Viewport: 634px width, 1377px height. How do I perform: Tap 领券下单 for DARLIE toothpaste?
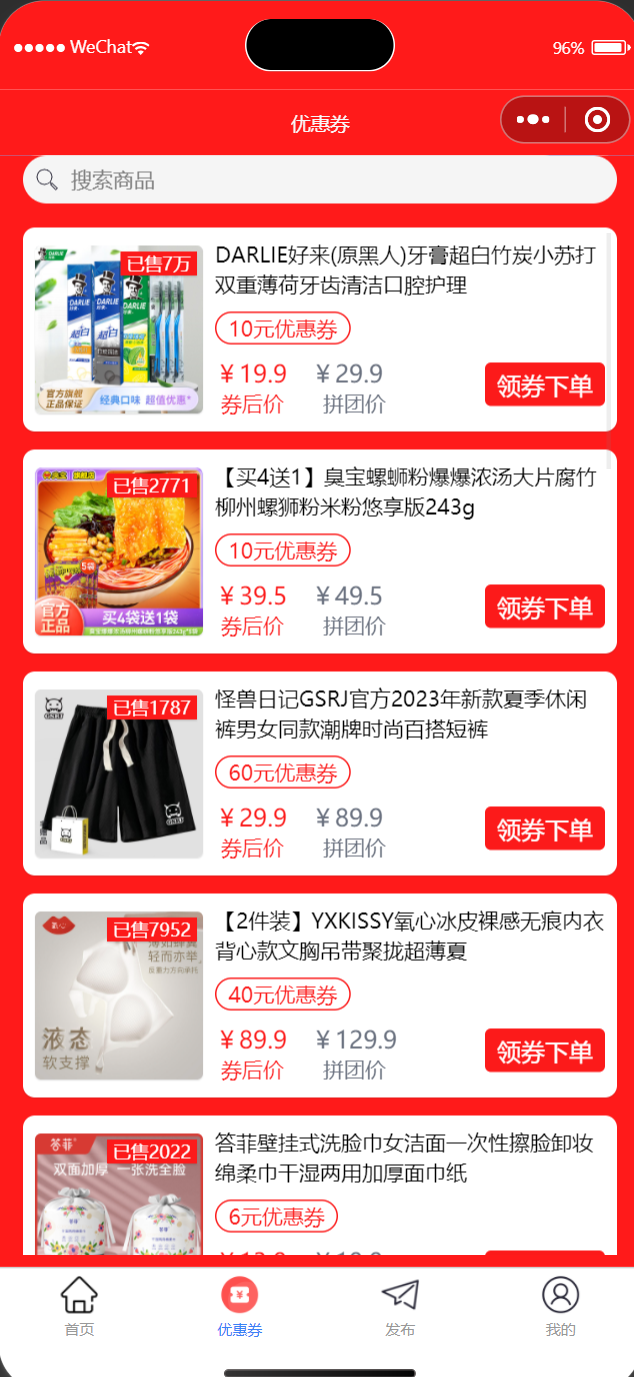545,385
